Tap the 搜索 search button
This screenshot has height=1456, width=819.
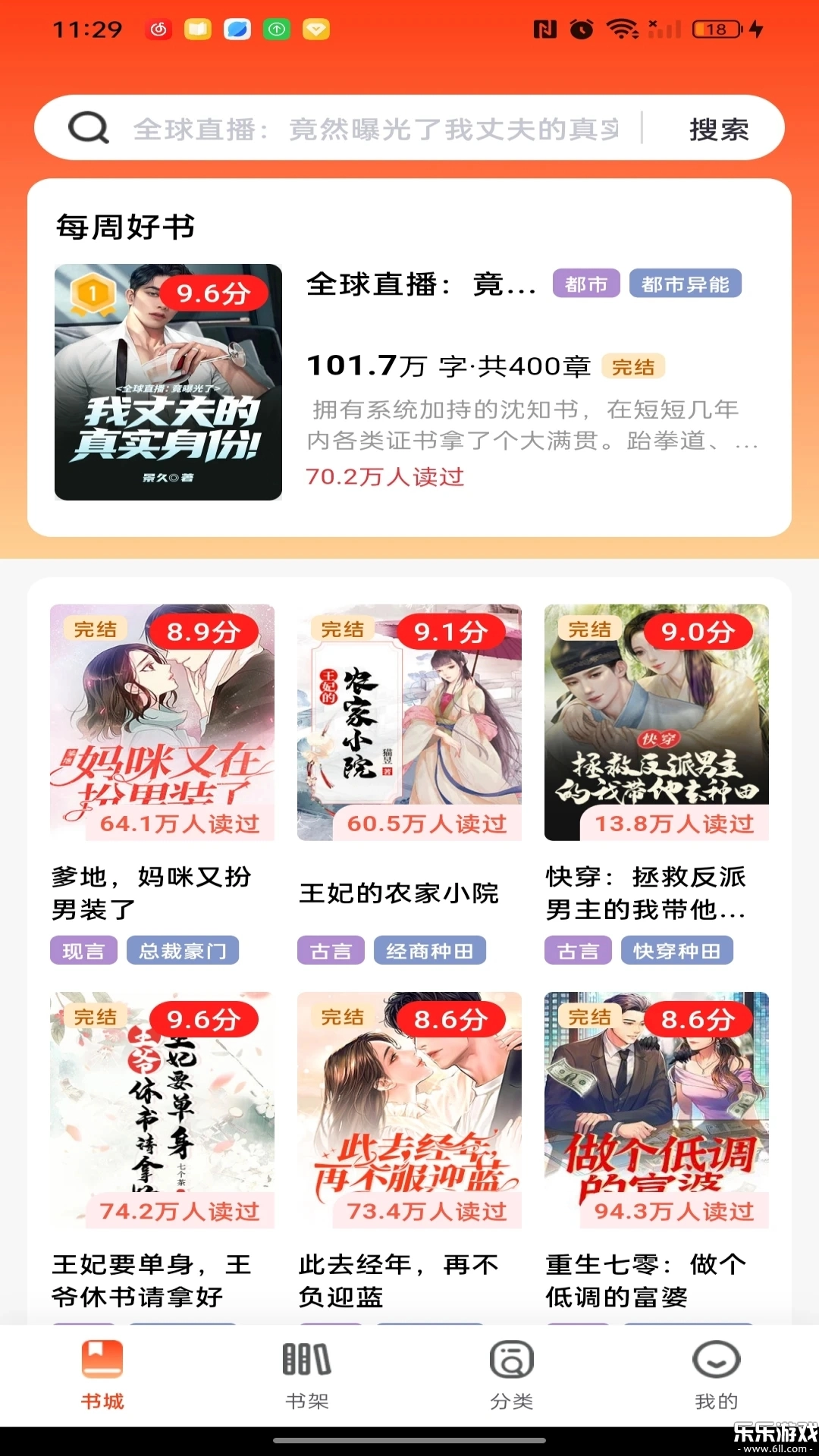click(718, 128)
